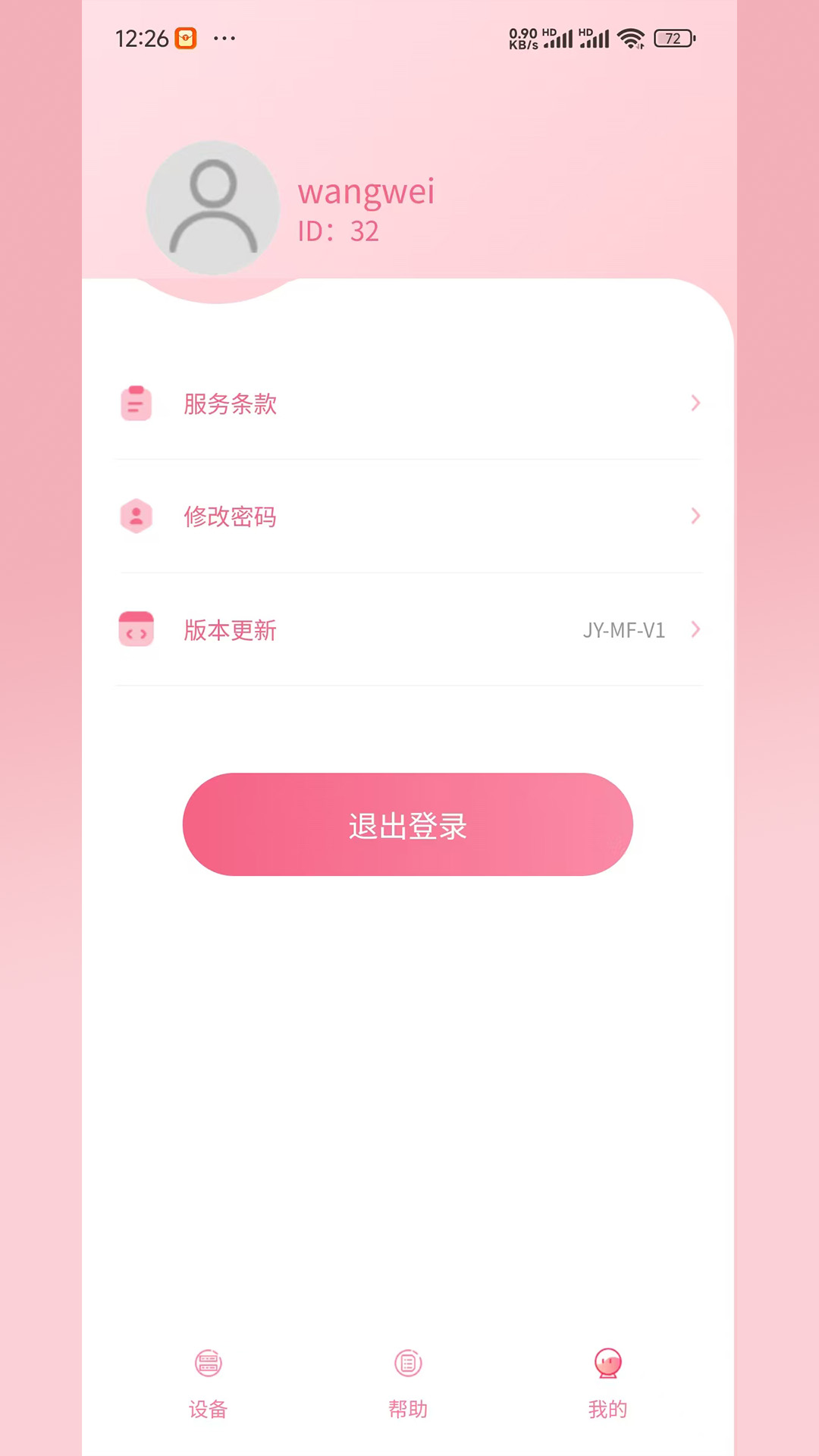The width and height of the screenshot is (819, 1456).
Task: Open the 版本更新 chevron next to JY-MF-V1
Action: click(695, 629)
